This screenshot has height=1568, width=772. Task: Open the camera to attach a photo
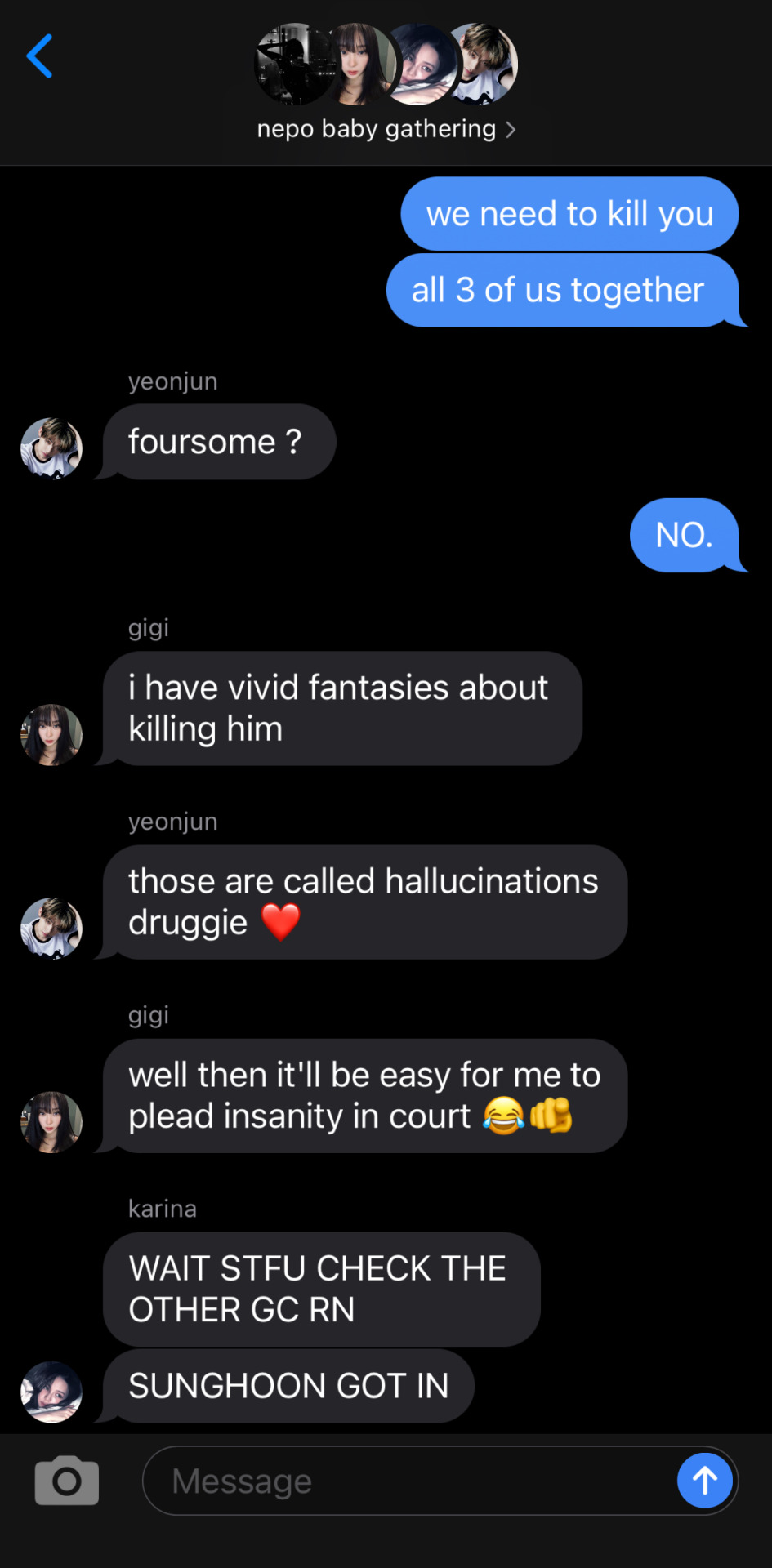(x=66, y=1480)
